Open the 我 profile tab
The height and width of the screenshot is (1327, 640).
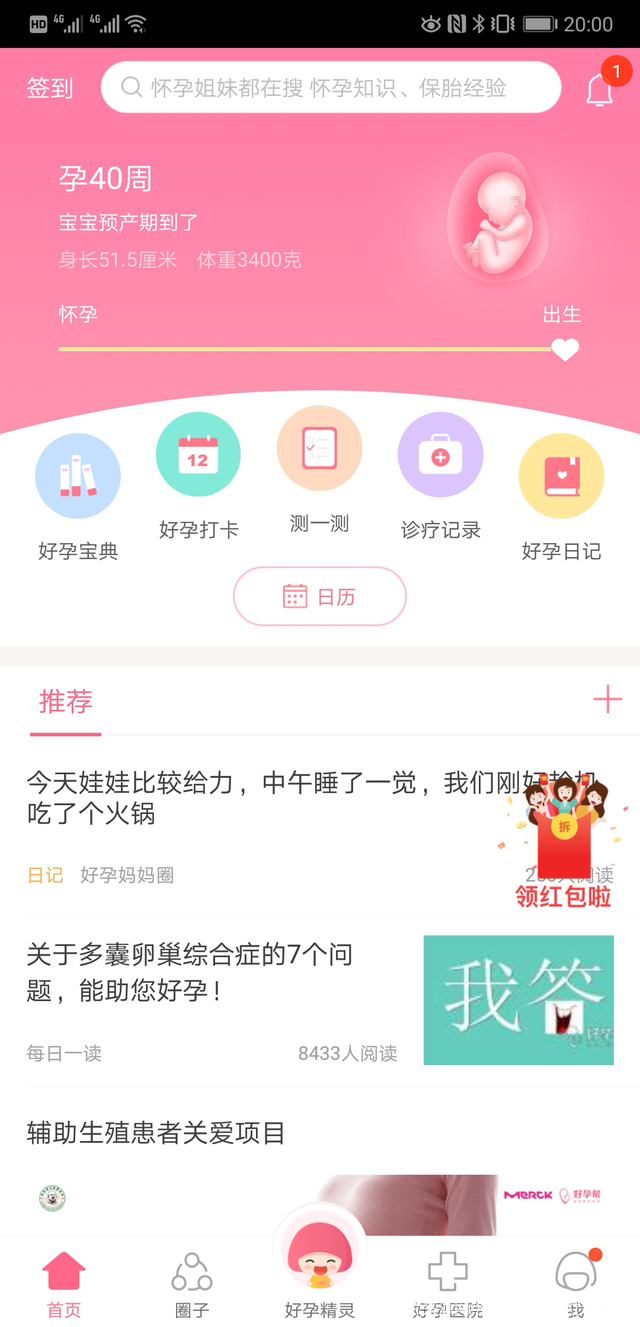[576, 1285]
